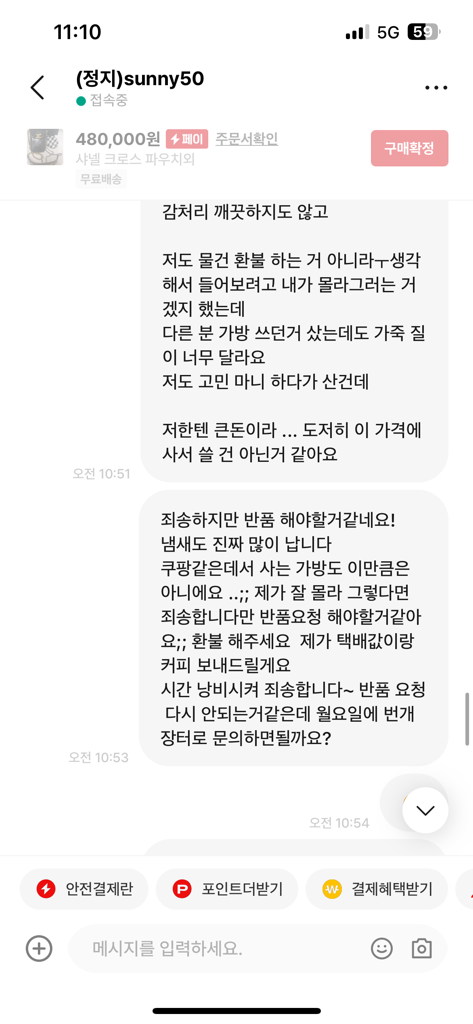Open the three-dot overflow menu
The width and height of the screenshot is (473, 1024).
pyautogui.click(x=436, y=88)
